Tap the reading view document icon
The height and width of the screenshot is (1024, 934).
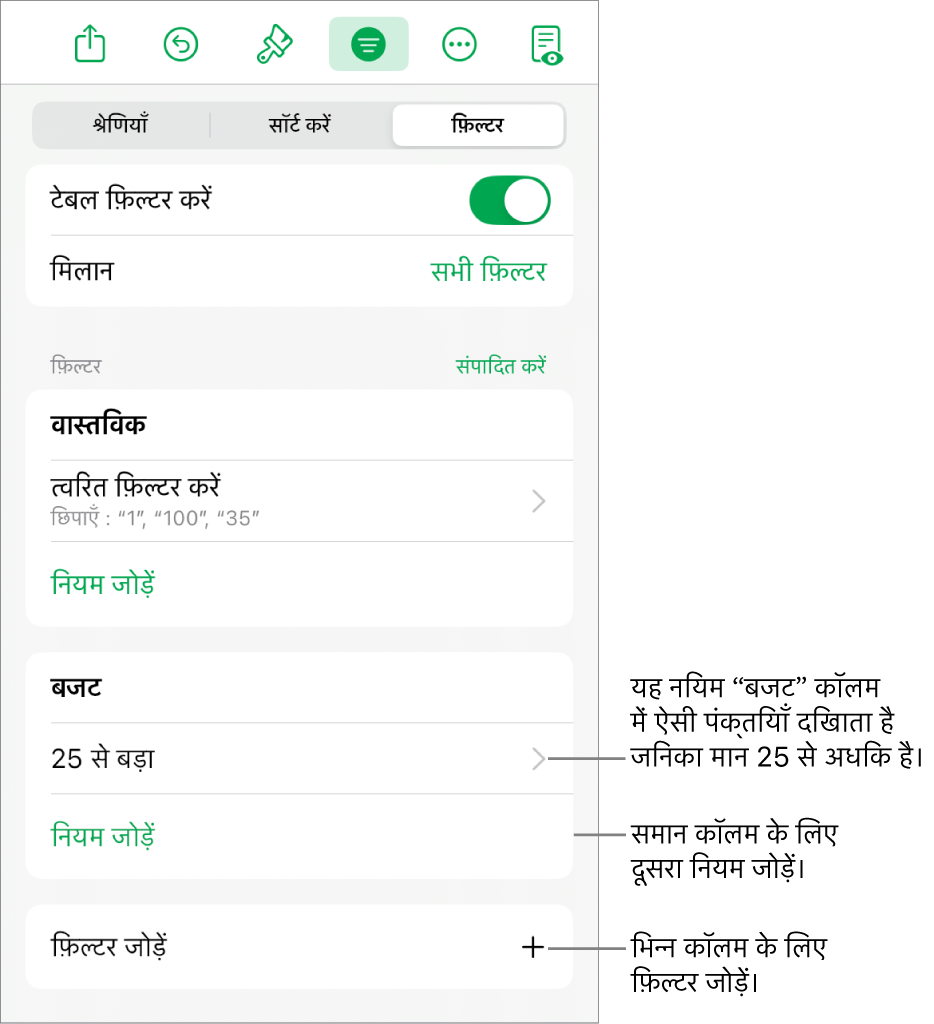click(x=547, y=44)
